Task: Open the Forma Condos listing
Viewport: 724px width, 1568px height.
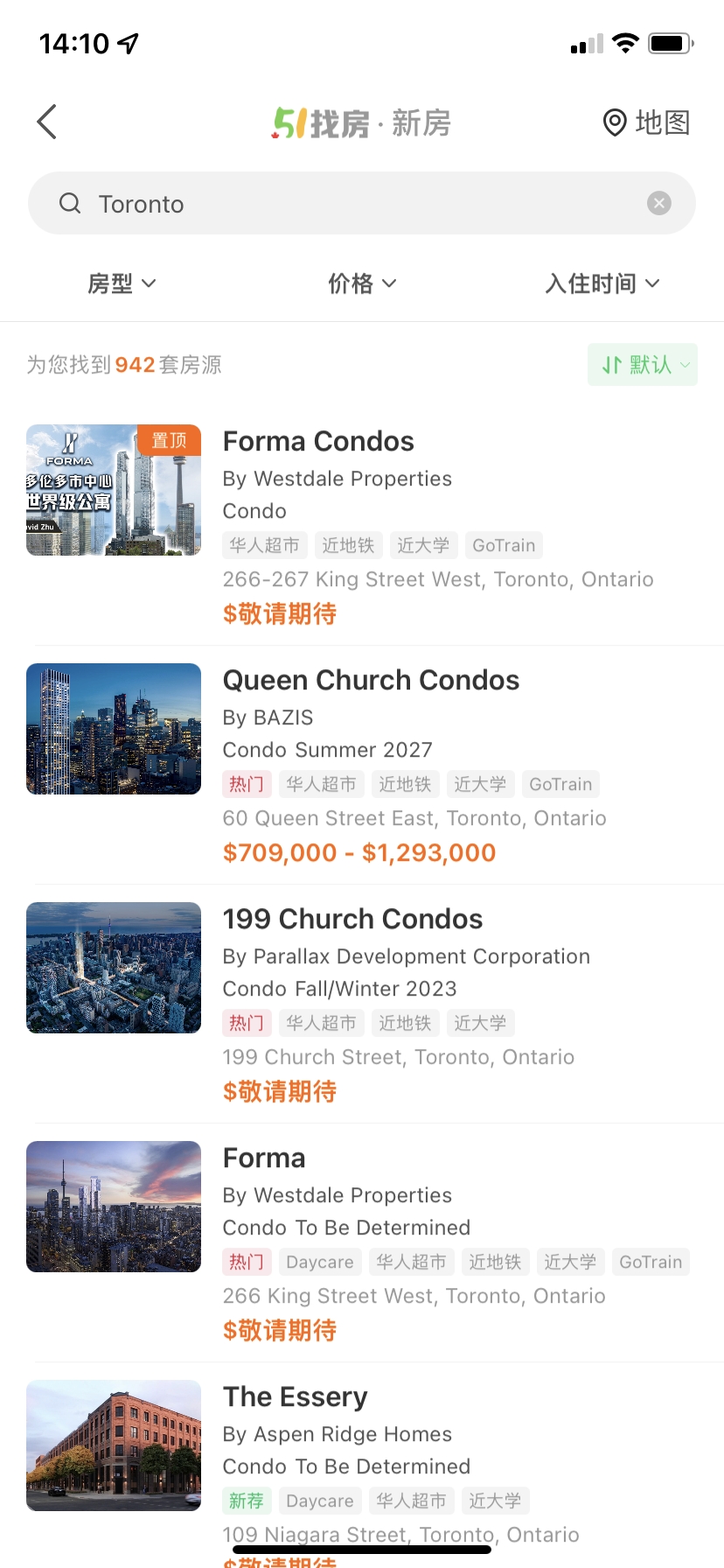Action: point(318,442)
